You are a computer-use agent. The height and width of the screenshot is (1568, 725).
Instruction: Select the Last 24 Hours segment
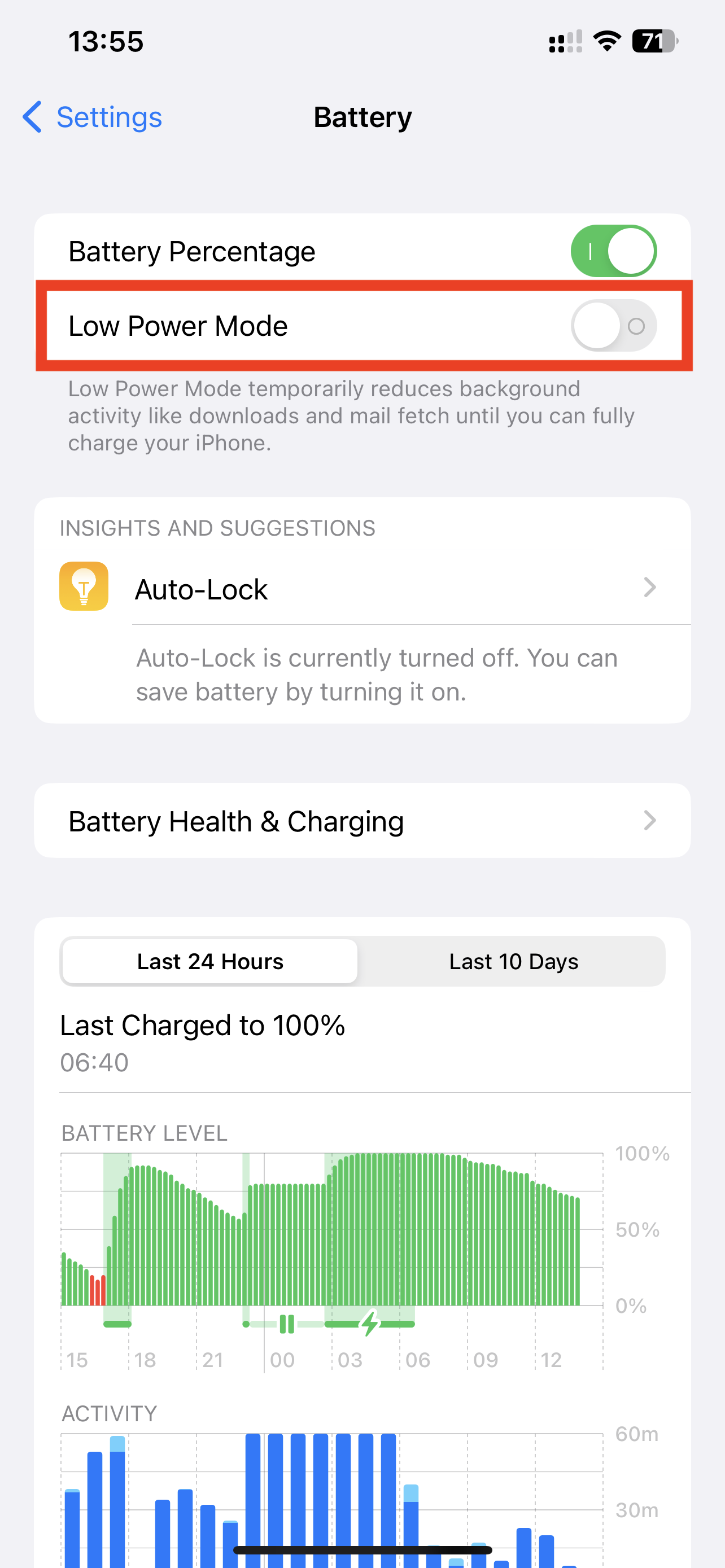pos(210,961)
